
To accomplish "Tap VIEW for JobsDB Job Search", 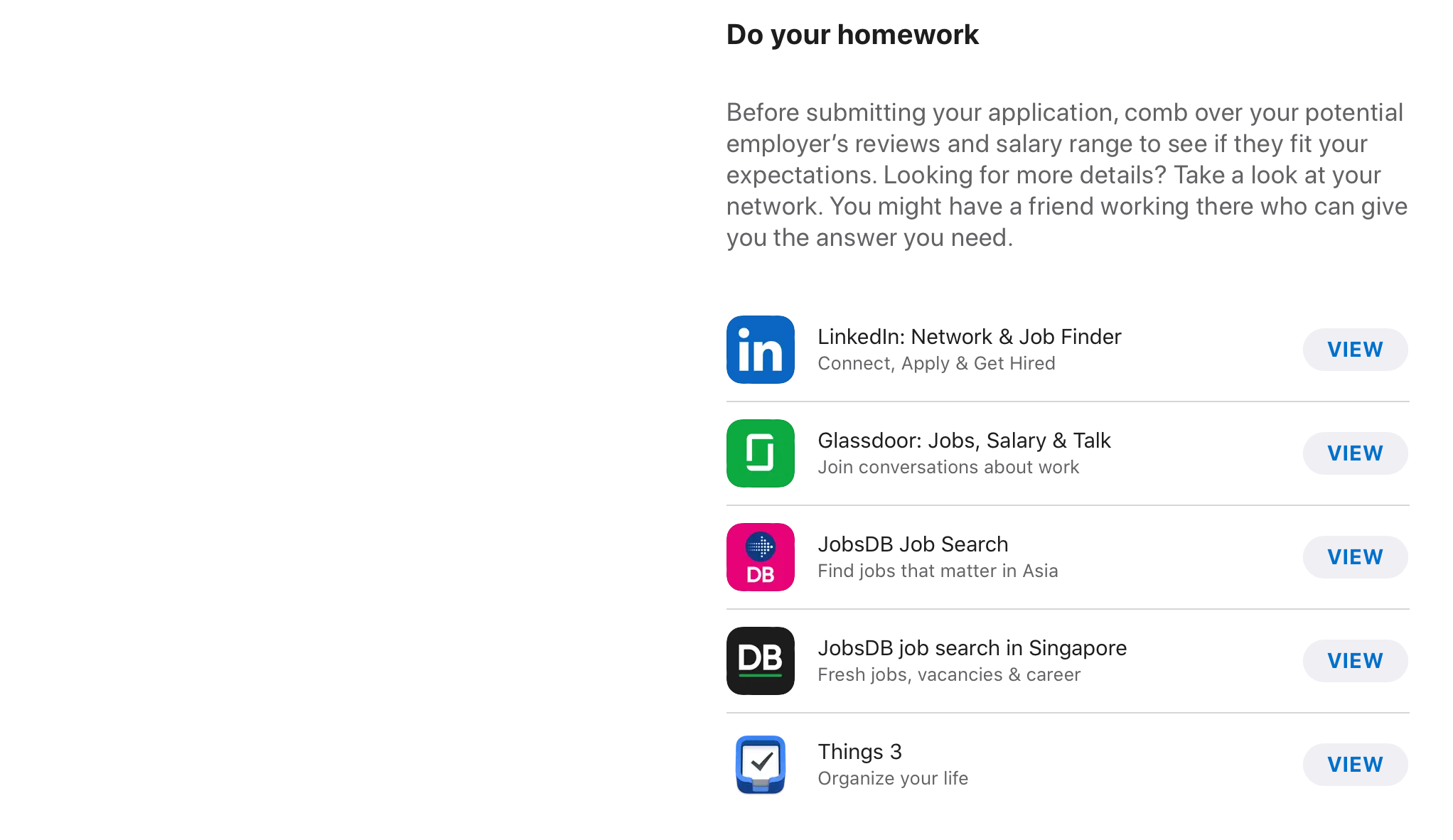I will coord(1354,557).
